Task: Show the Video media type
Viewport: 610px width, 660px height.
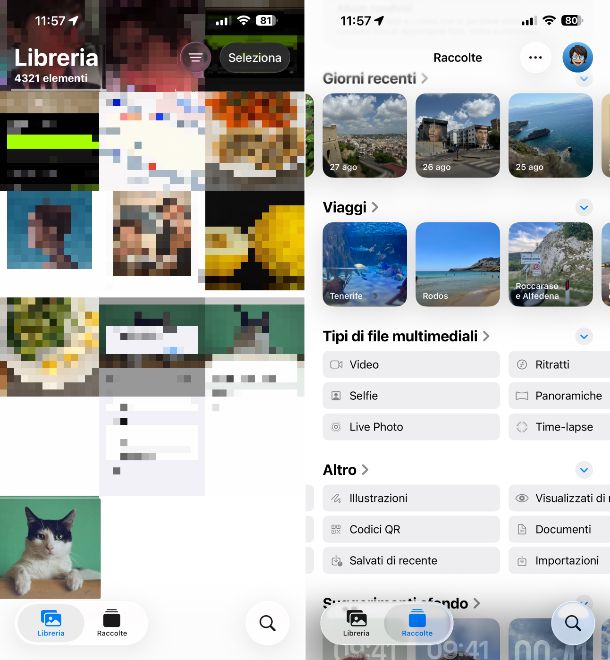Action: coord(411,365)
